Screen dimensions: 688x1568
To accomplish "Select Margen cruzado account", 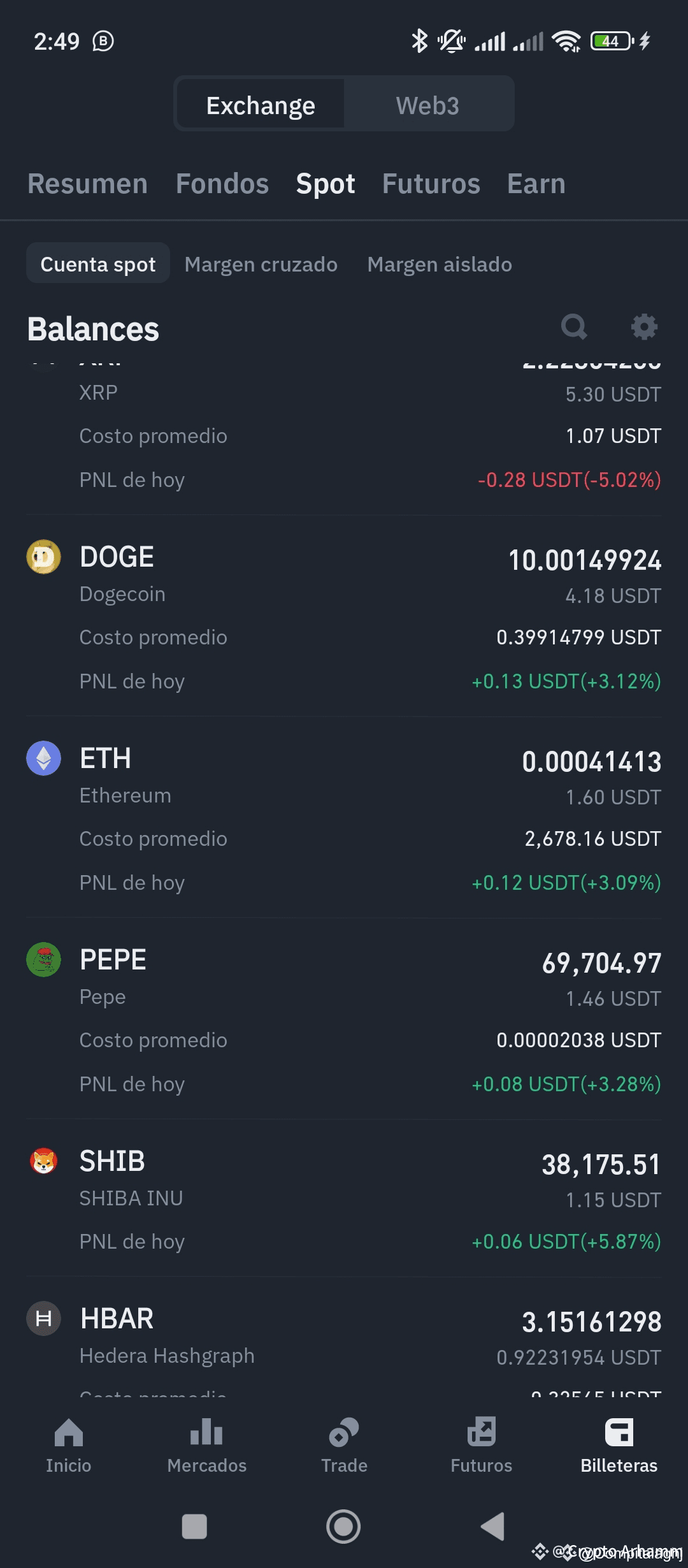I will (x=261, y=264).
